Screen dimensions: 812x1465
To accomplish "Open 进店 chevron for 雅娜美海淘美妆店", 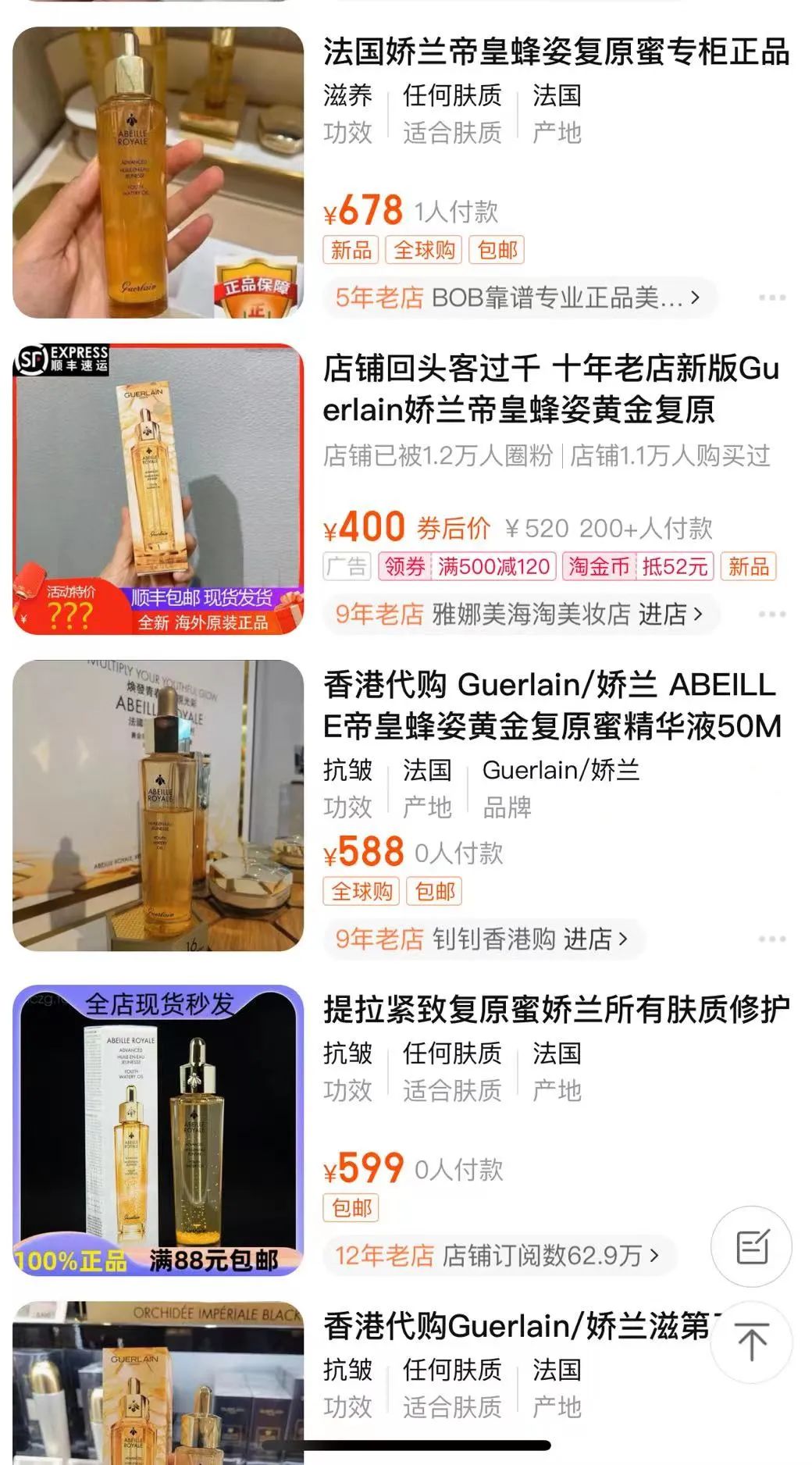I will click(687, 615).
